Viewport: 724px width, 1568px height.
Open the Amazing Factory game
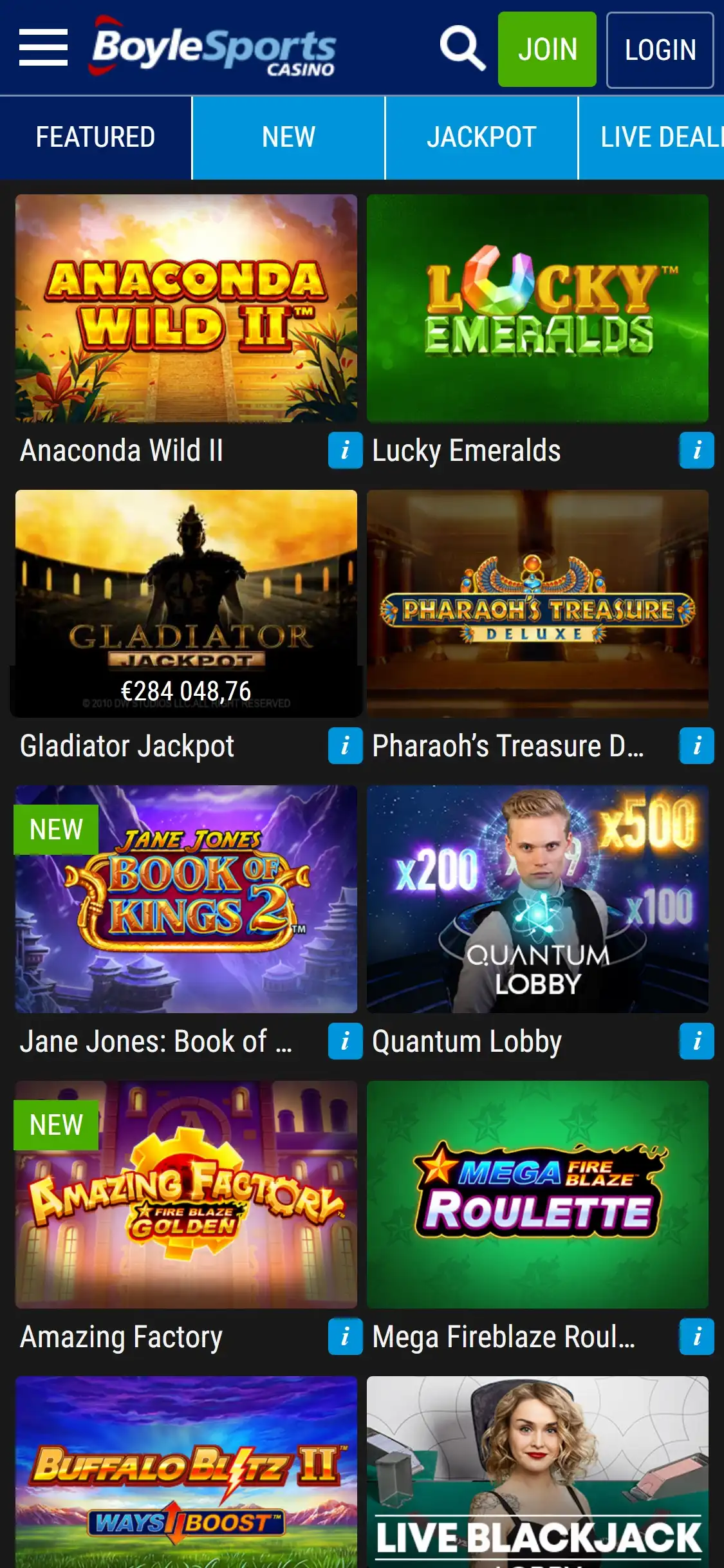click(x=186, y=1194)
